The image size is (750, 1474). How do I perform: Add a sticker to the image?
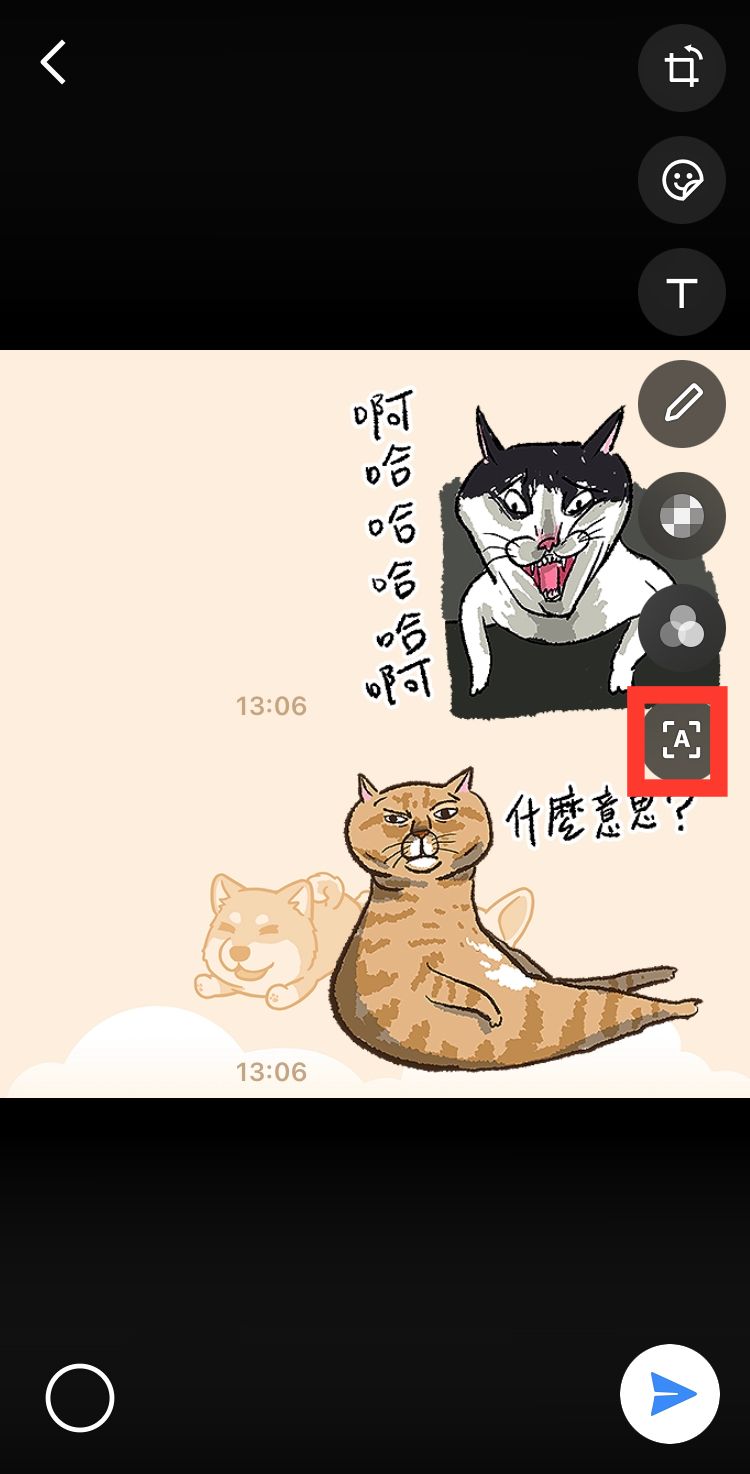[682, 181]
